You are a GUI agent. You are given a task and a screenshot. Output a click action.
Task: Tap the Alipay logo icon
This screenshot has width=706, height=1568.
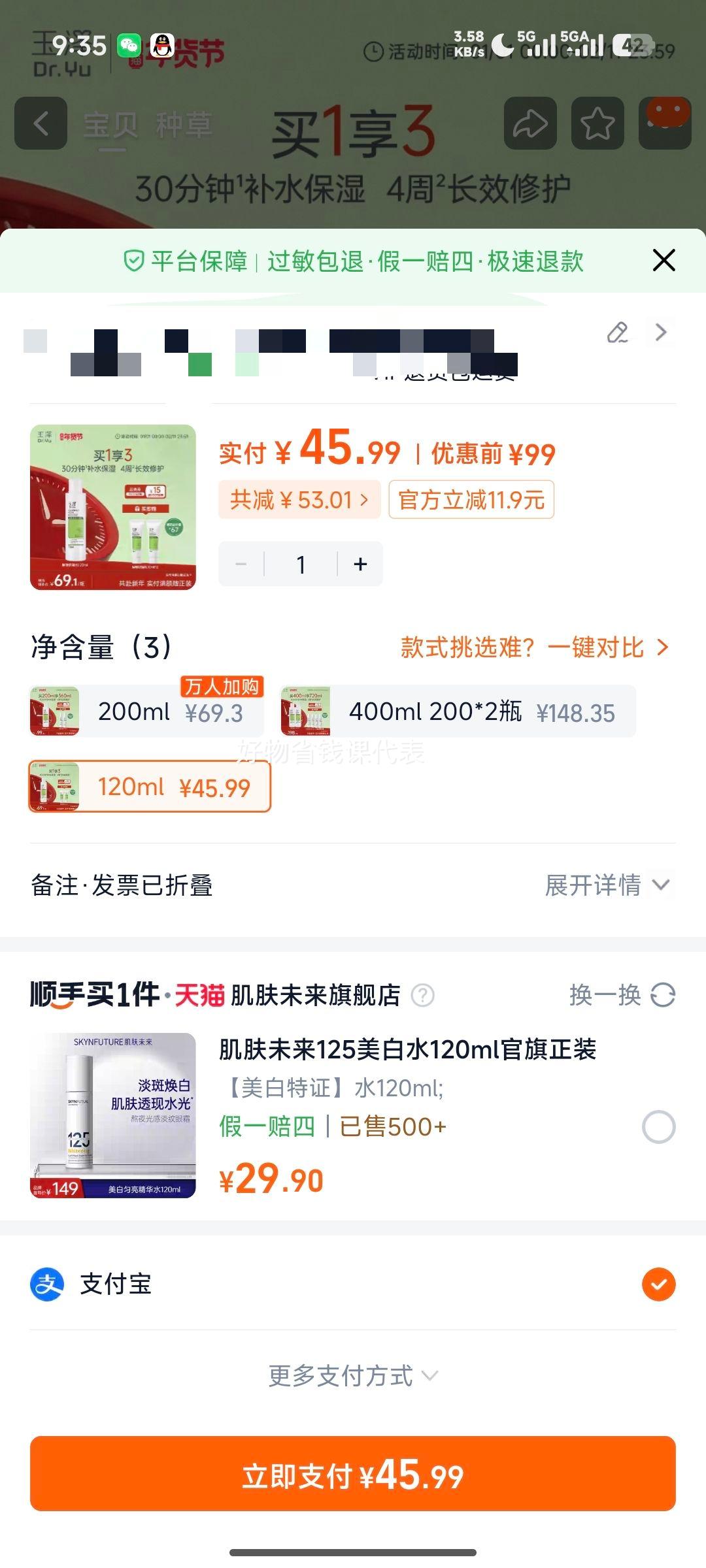42,1283
